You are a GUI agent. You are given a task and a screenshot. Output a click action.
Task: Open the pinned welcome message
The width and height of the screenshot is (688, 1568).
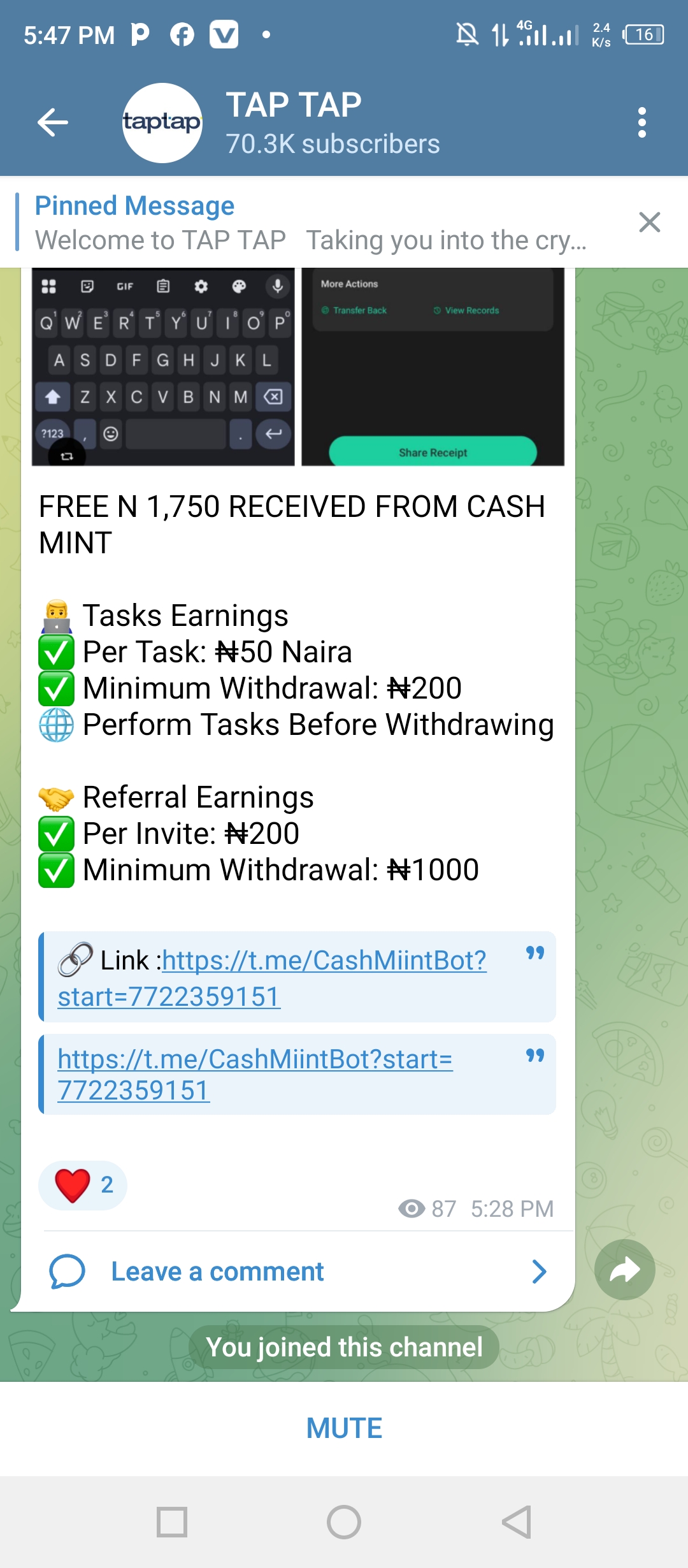(x=306, y=223)
